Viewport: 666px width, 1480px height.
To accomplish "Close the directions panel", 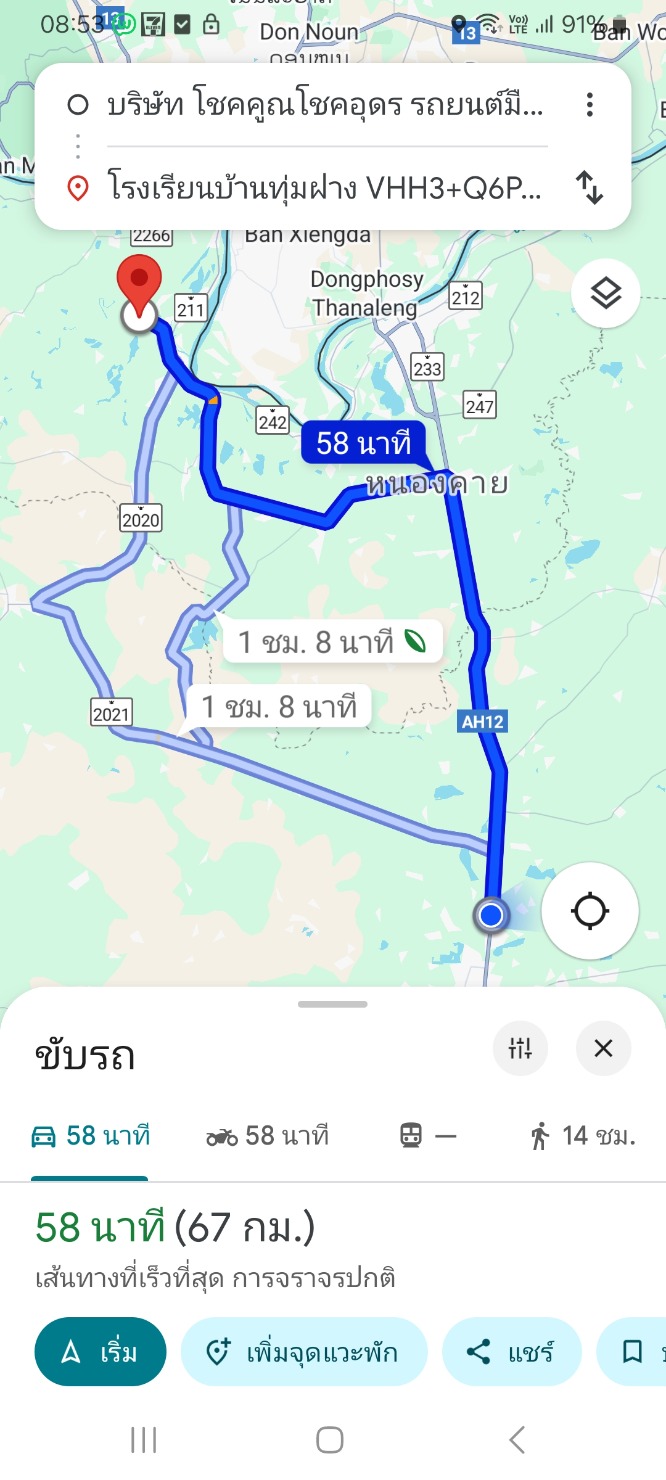I will pos(603,1048).
